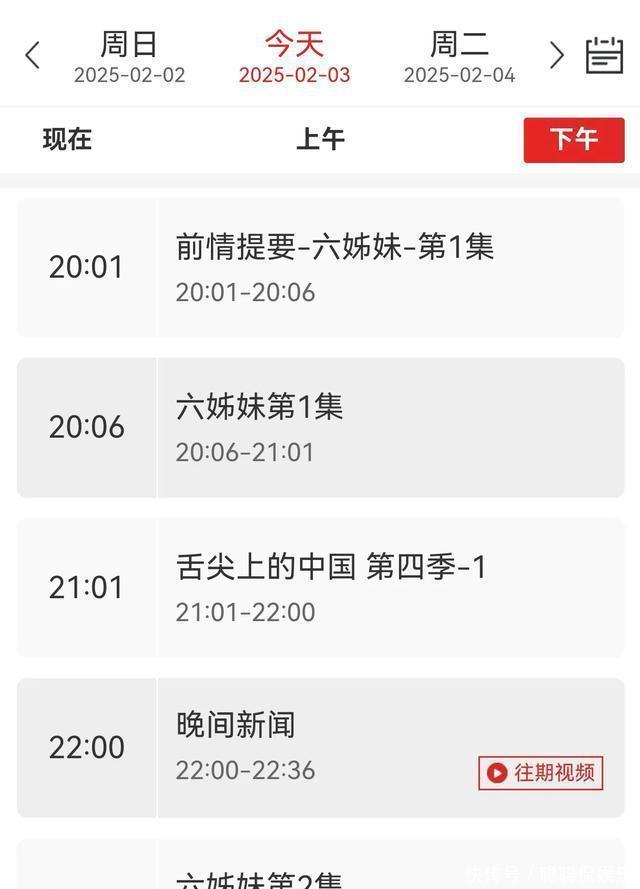Image resolution: width=640 pixels, height=889 pixels.
Task: Open 往期视频 for 晚间新闻
Action: 541,773
